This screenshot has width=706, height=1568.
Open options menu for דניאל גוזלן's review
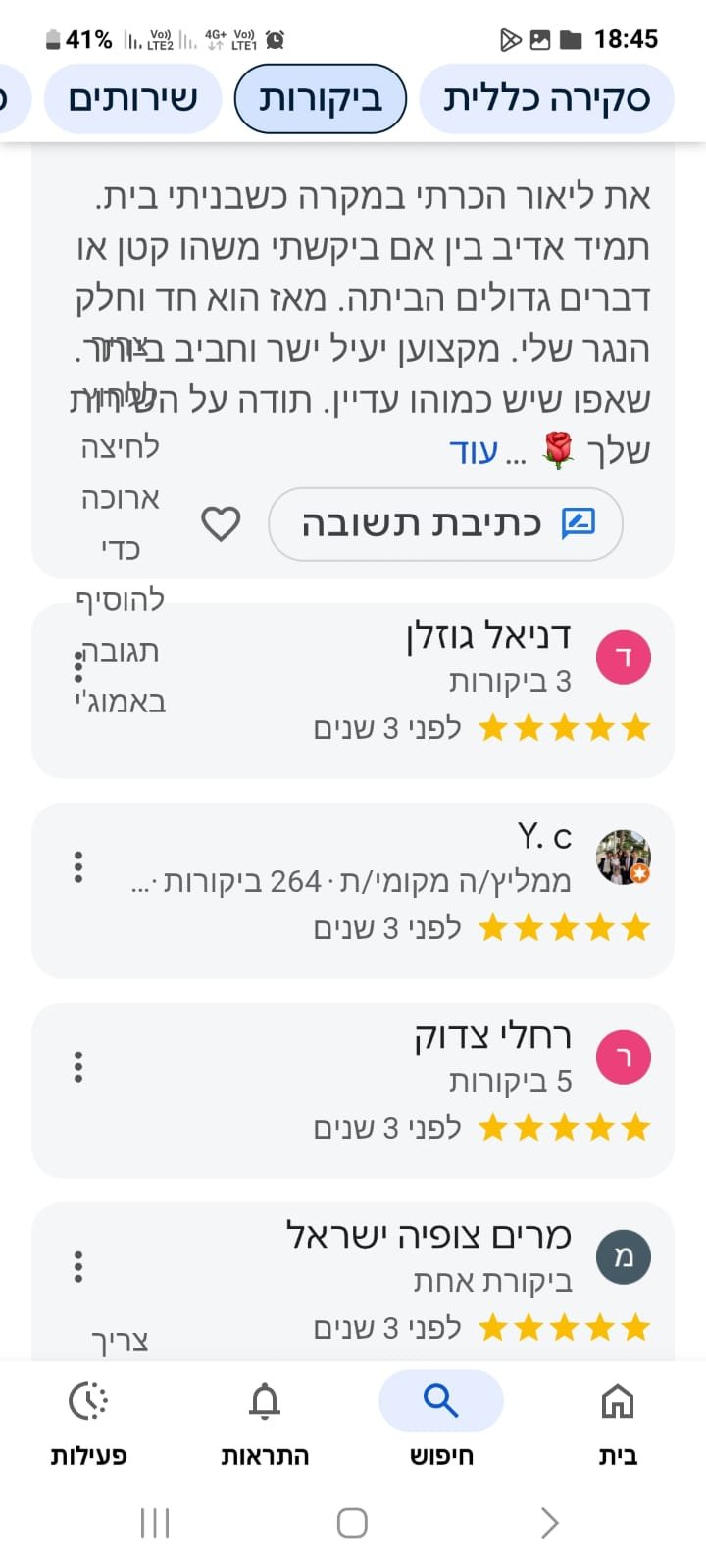tap(78, 667)
